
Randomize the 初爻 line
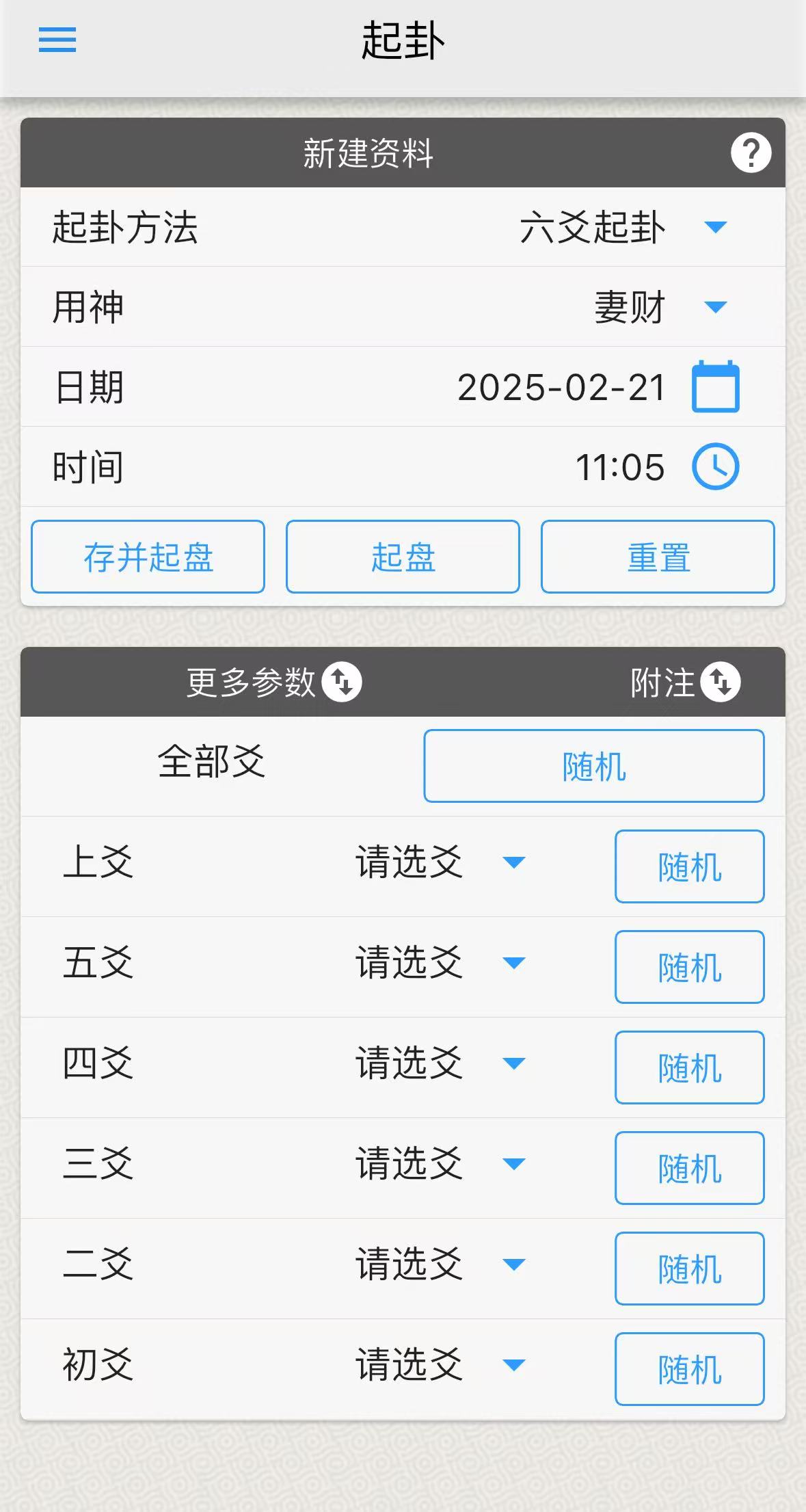[x=689, y=1369]
